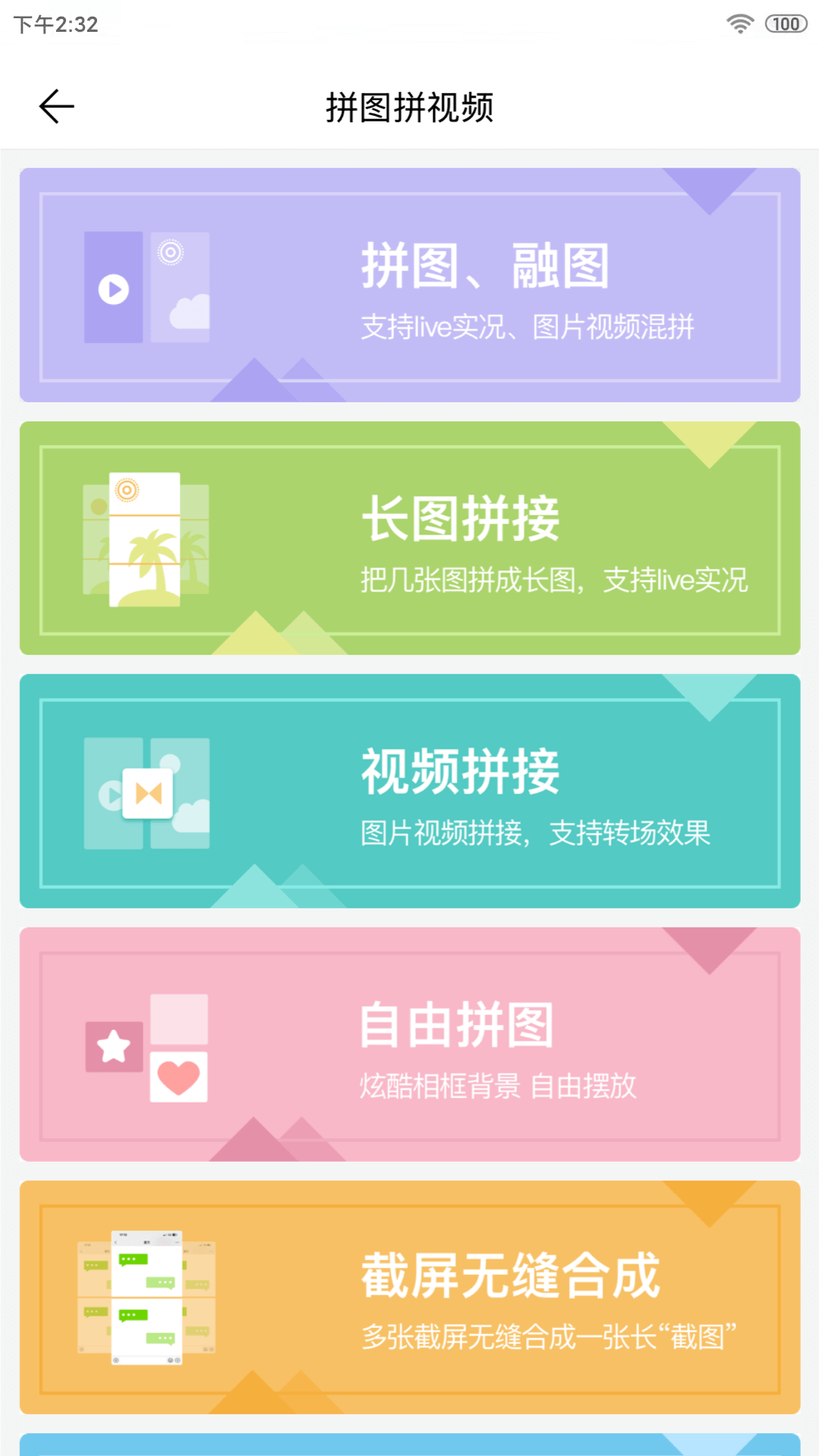This screenshot has height=1456, width=819.
Task: Go back using the top-left arrow
Action: (57, 106)
